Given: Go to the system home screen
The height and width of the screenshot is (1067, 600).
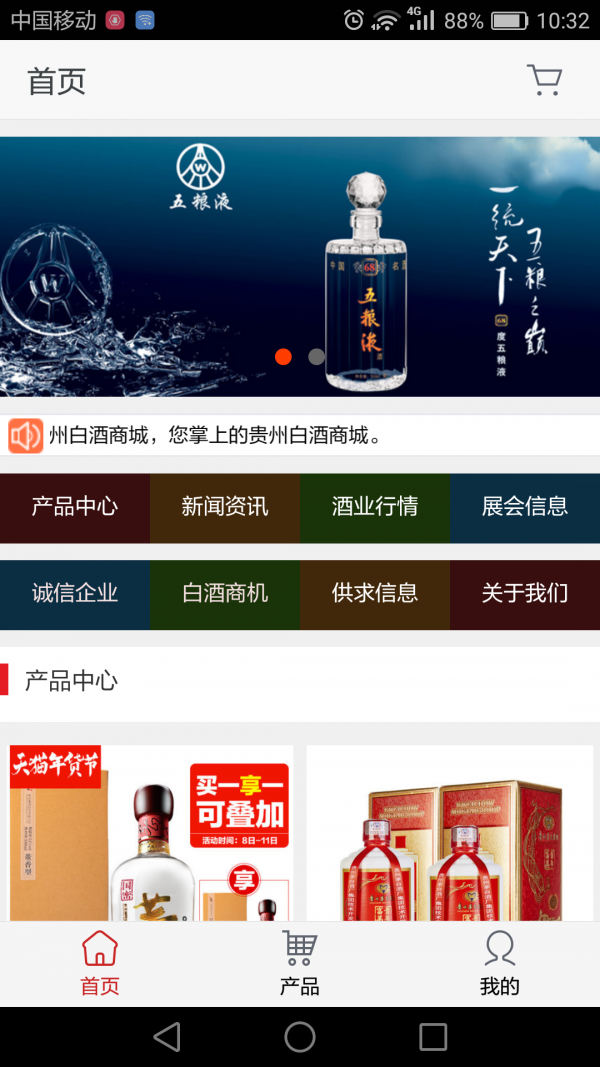Looking at the screenshot, I should pos(300,1037).
